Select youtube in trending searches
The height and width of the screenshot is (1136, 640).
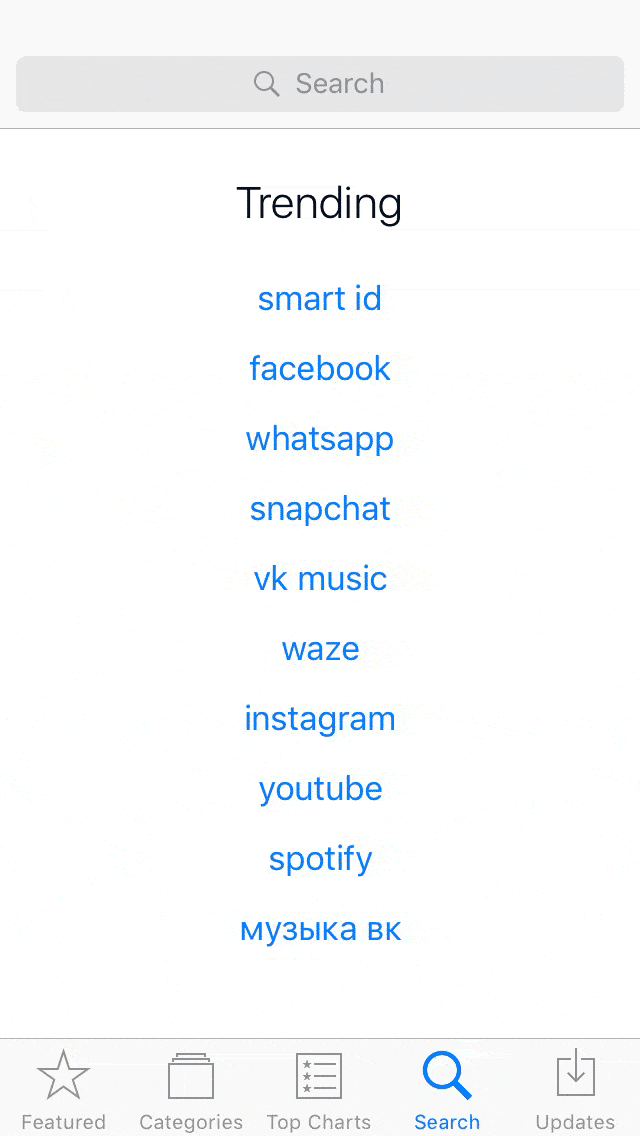click(320, 789)
